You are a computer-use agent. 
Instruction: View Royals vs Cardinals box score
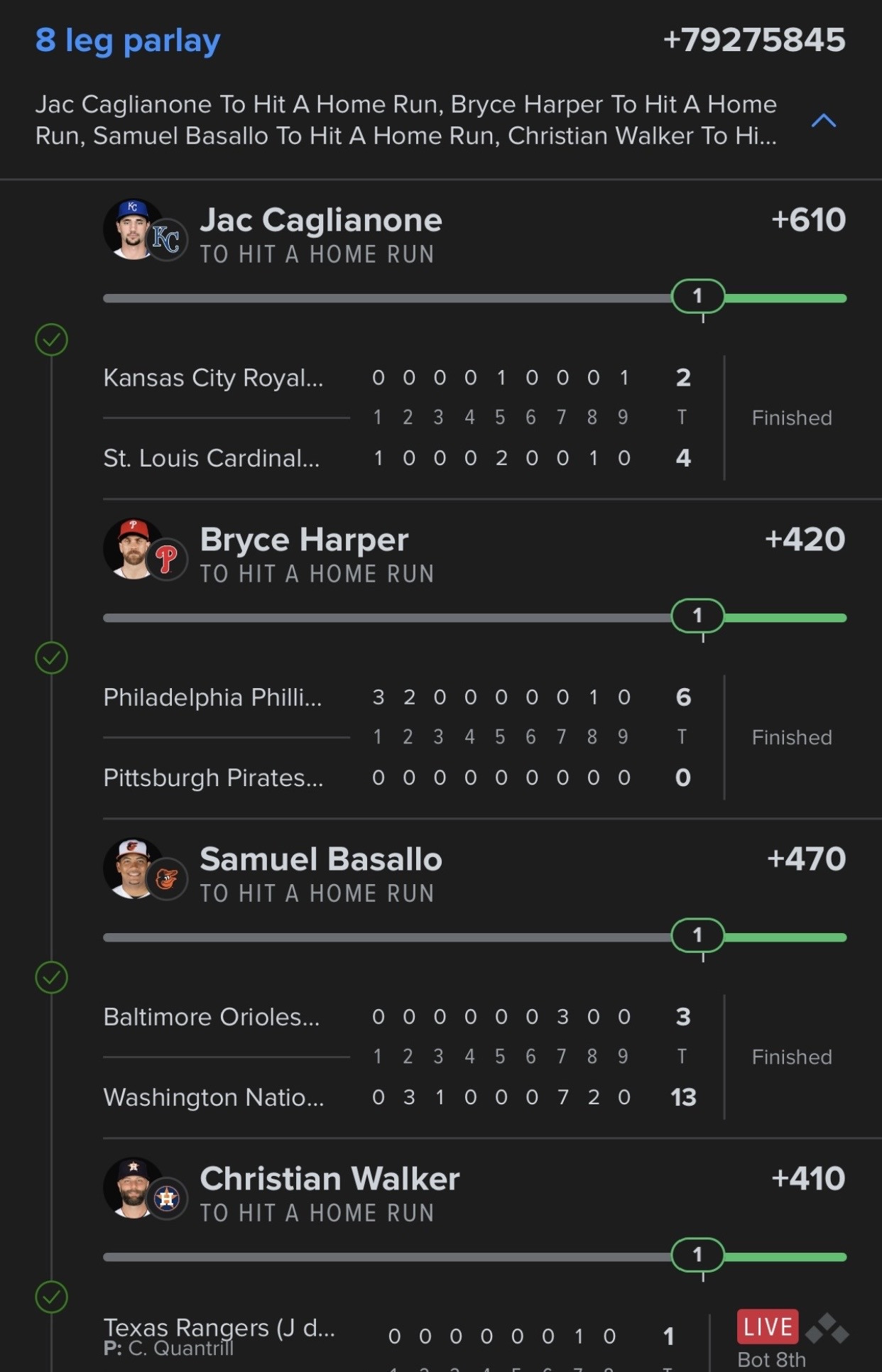pos(474,418)
